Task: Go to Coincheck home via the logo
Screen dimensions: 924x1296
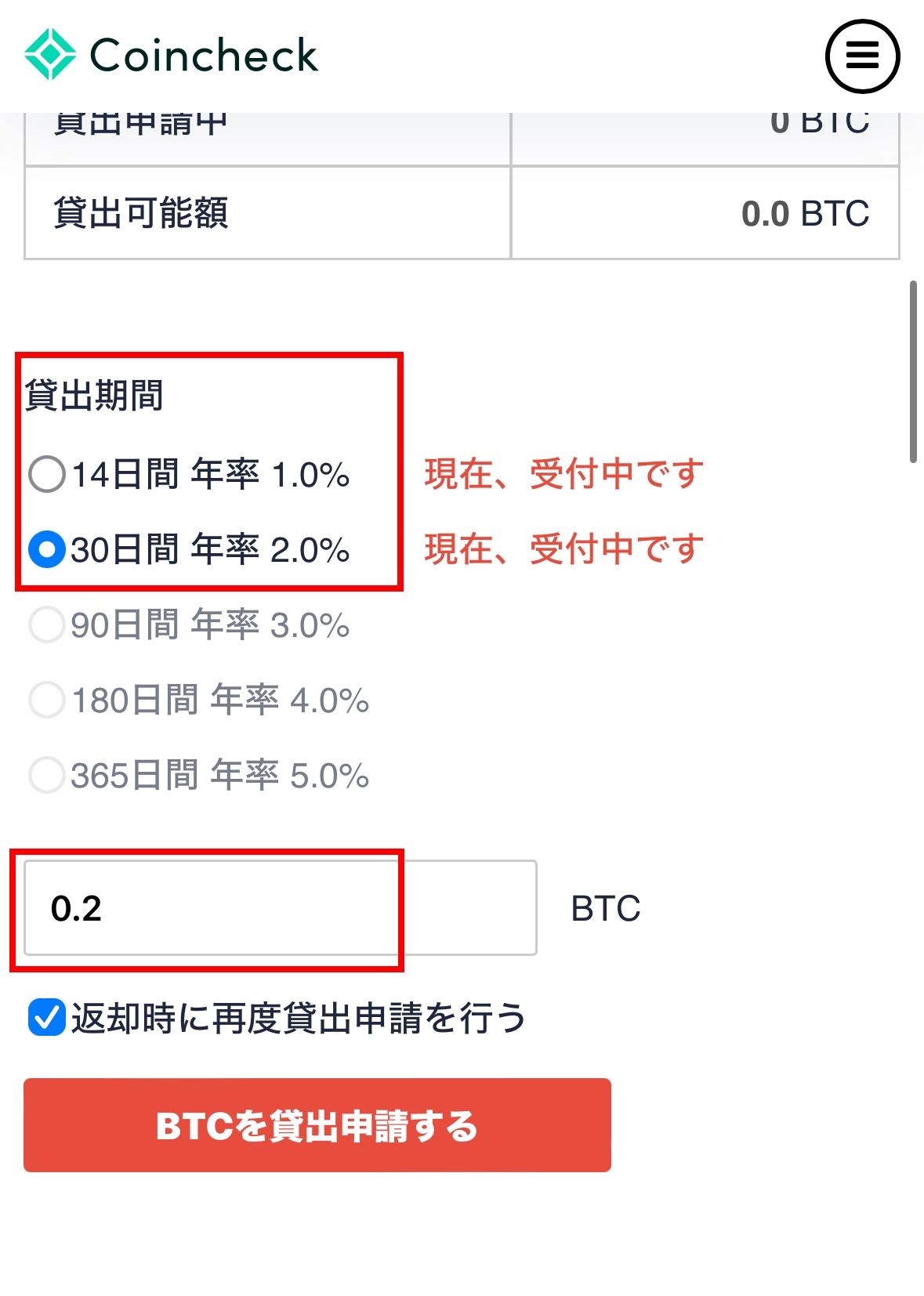Action: click(172, 55)
